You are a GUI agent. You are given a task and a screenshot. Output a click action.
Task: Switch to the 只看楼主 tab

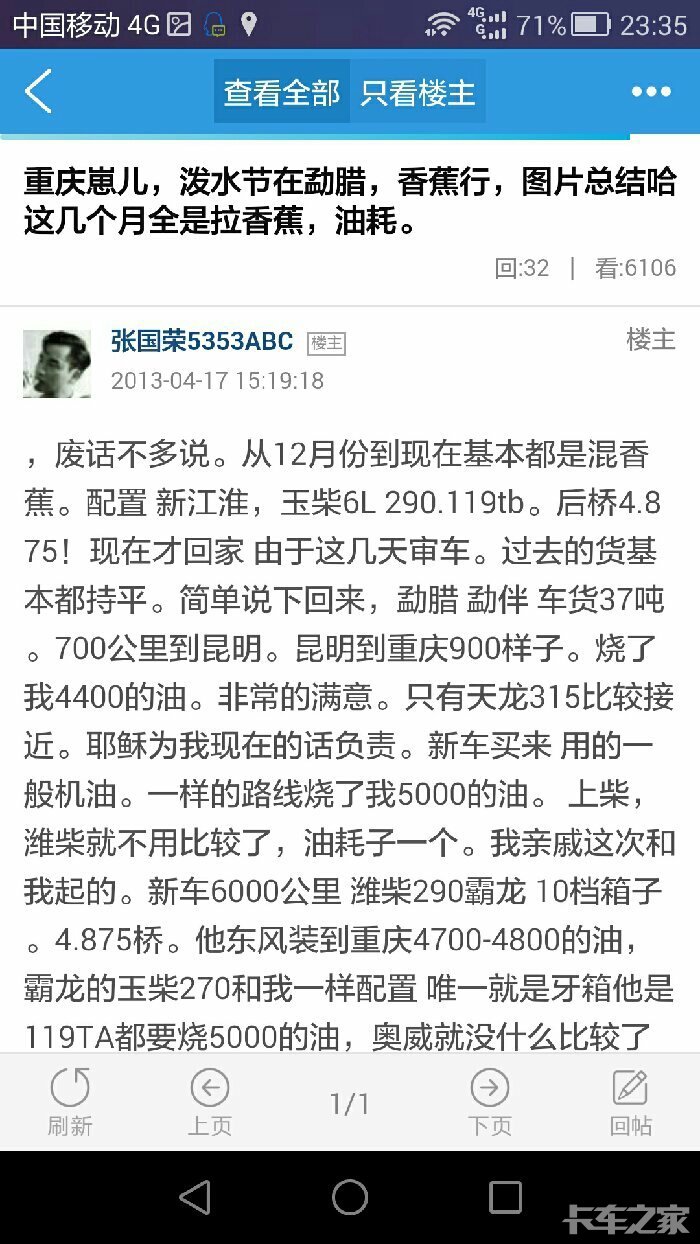click(418, 92)
